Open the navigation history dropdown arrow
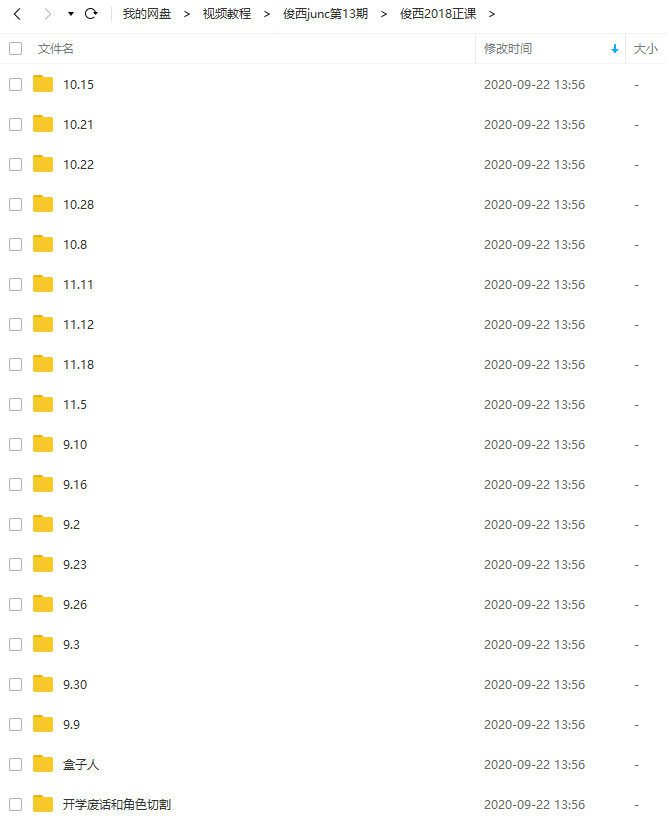Viewport: 667px width, 830px height. (70, 14)
